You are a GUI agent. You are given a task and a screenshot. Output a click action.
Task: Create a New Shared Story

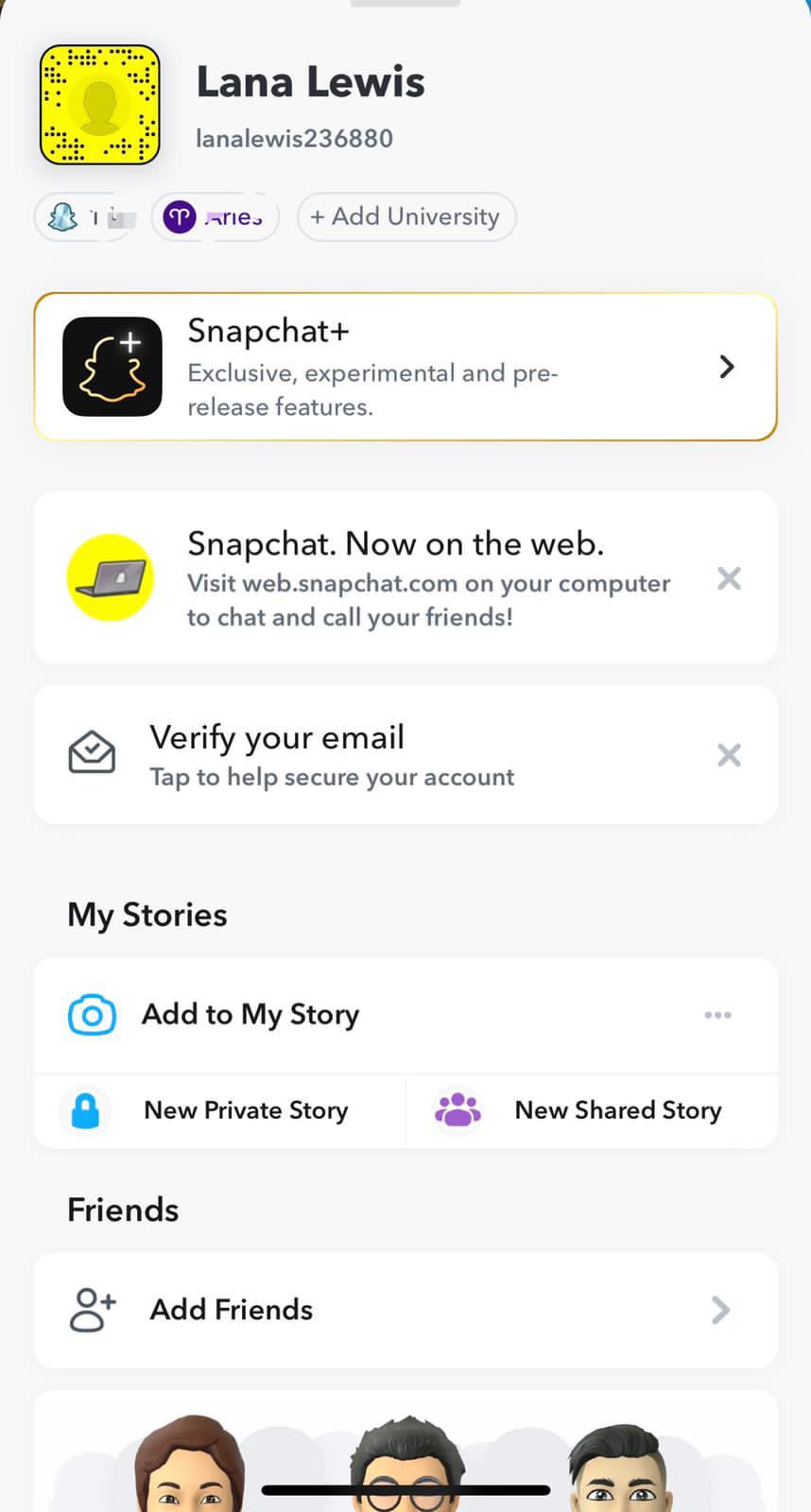point(592,1110)
